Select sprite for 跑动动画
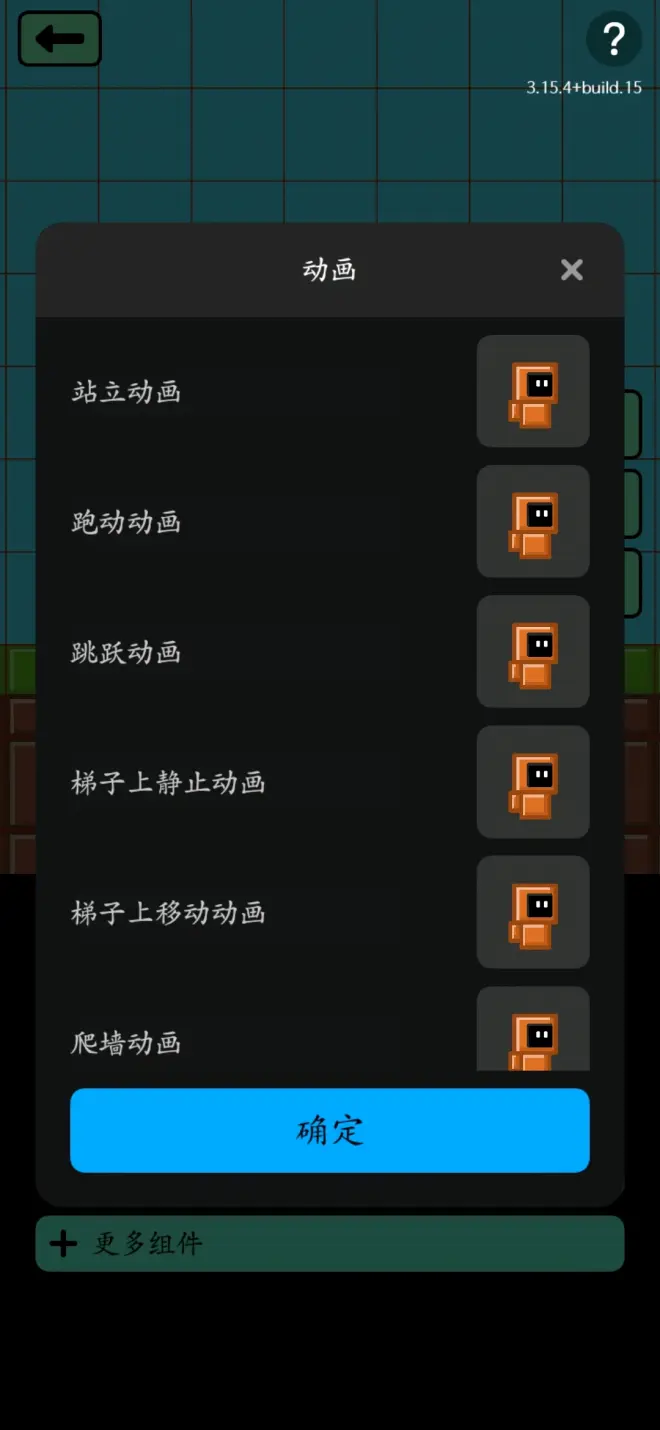The height and width of the screenshot is (1430, 660). click(x=532, y=521)
